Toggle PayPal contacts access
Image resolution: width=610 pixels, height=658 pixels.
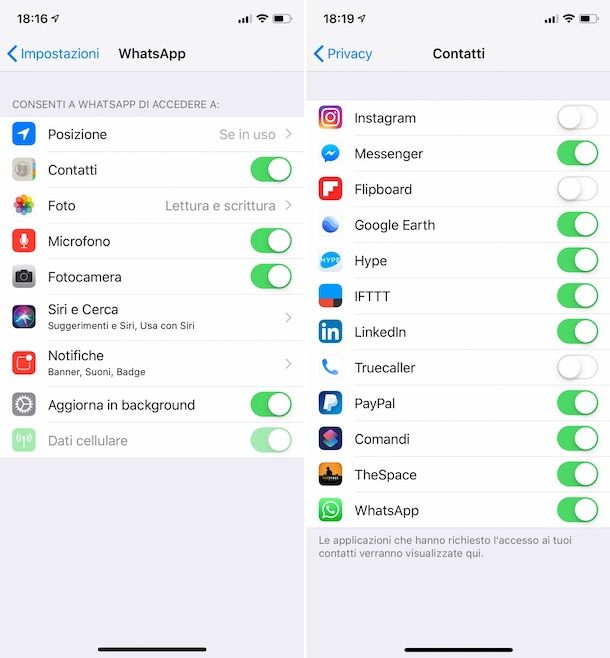(x=576, y=403)
